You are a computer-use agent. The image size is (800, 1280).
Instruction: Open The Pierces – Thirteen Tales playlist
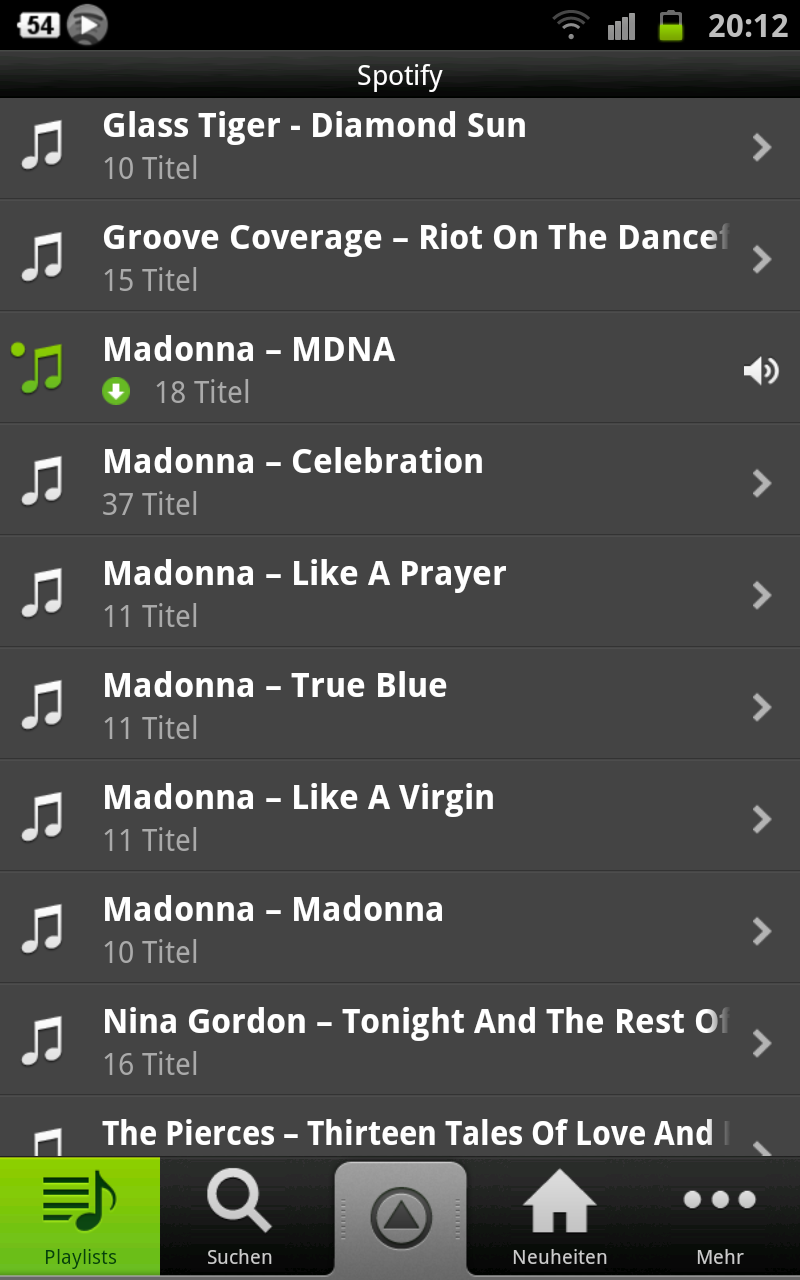(x=400, y=1134)
